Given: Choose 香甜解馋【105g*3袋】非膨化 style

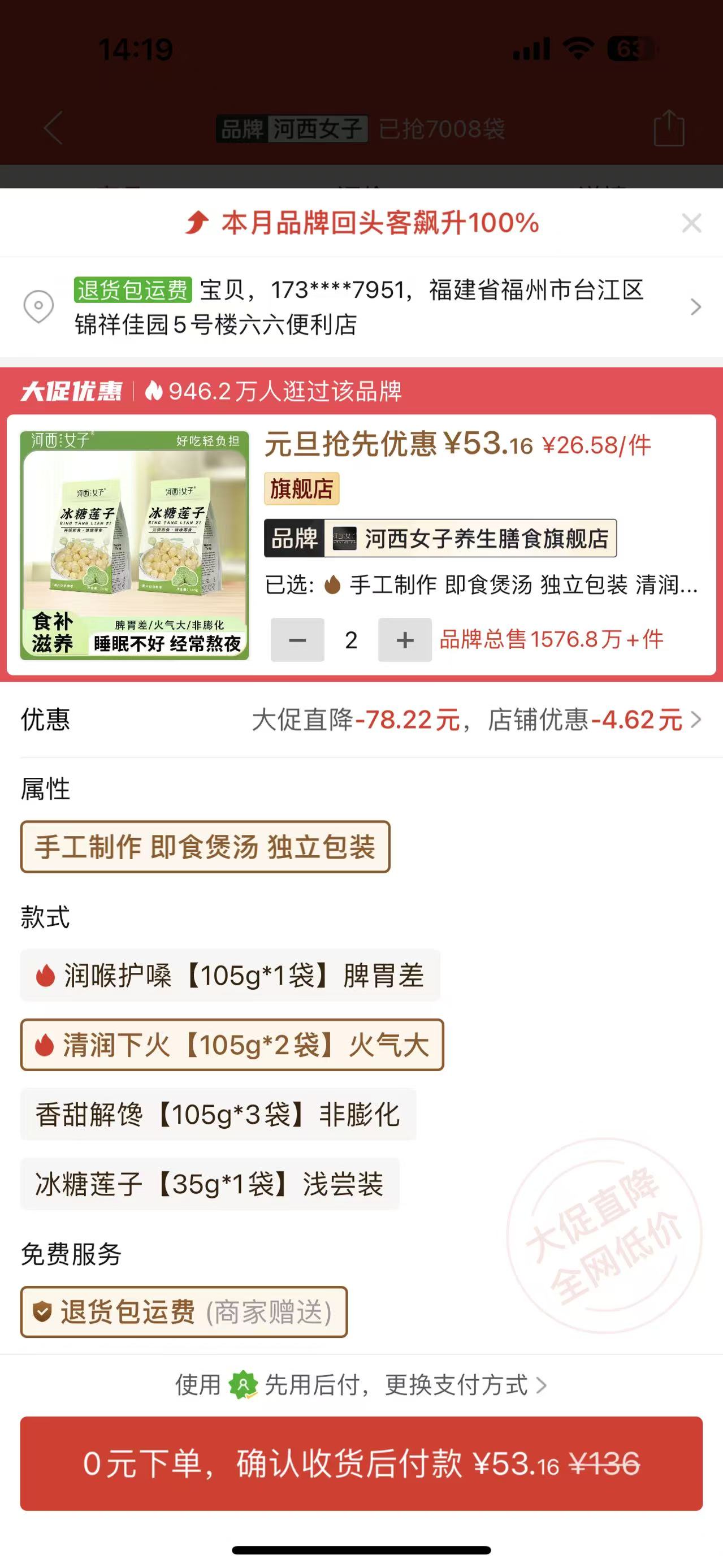Looking at the screenshot, I should [218, 1115].
